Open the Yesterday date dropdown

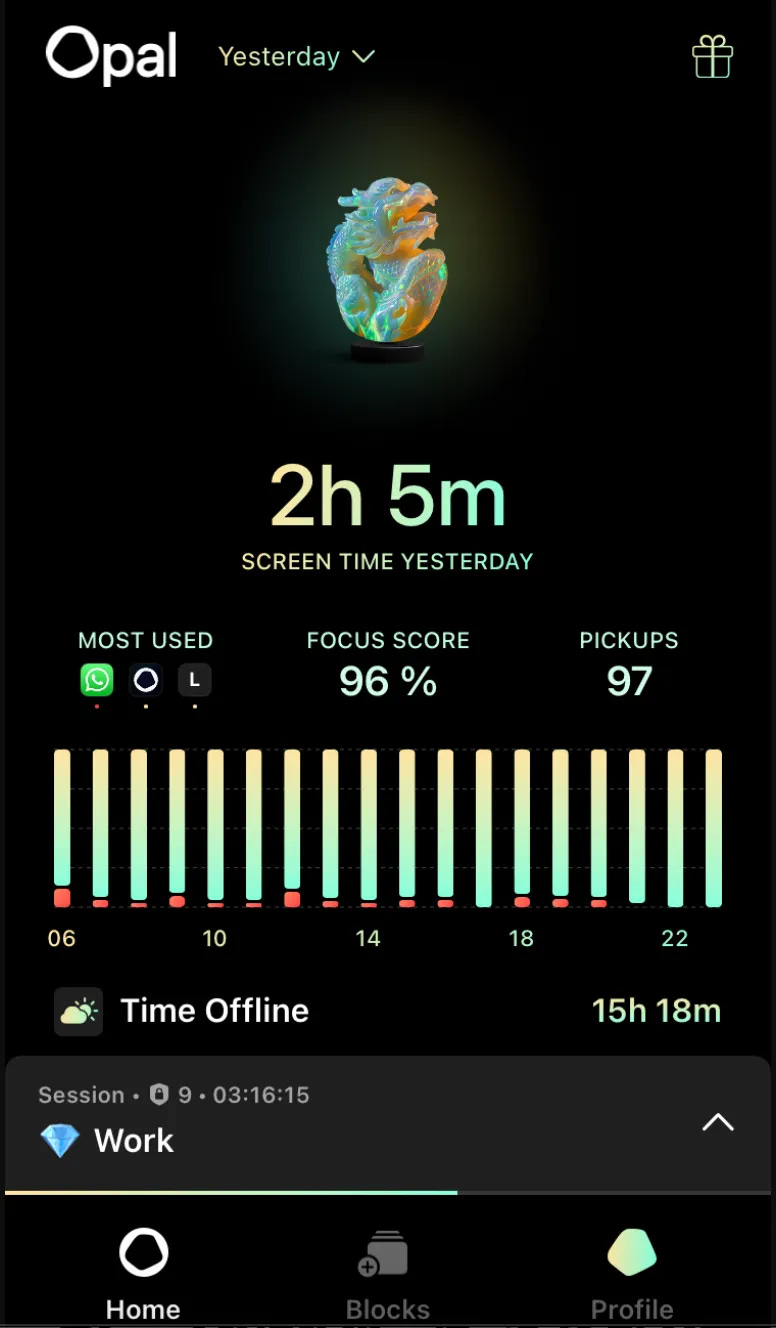[x=296, y=57]
